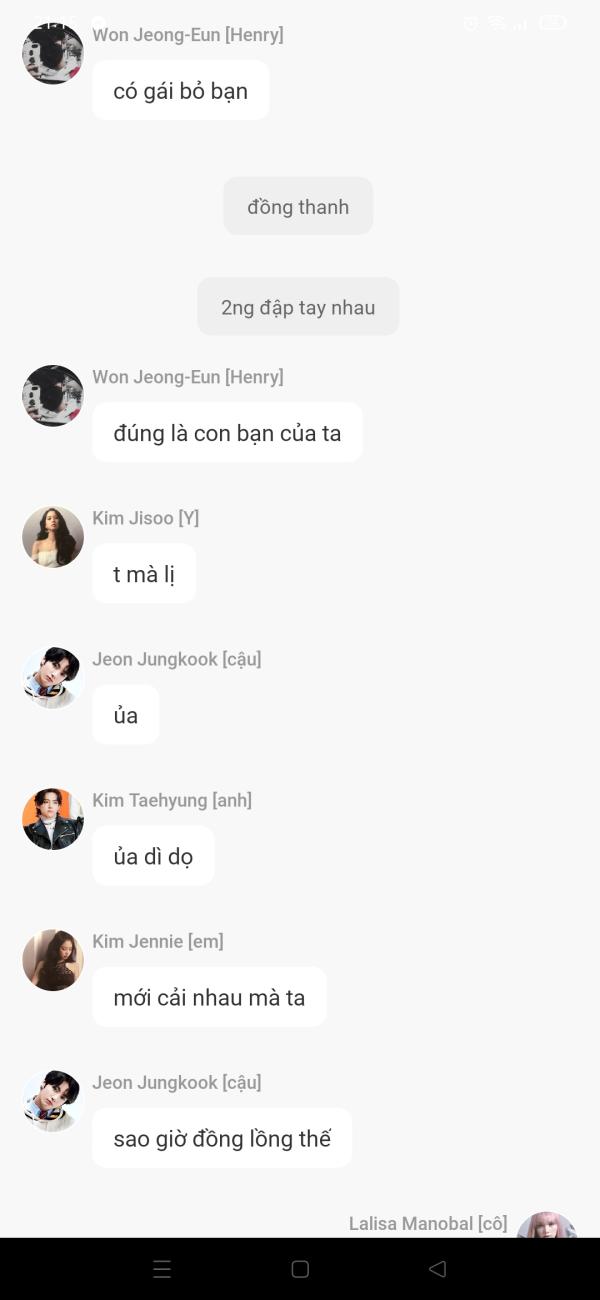This screenshot has width=600, height=1300.
Task: Open Kim Jisoo's profile picture
Action: (x=53, y=537)
